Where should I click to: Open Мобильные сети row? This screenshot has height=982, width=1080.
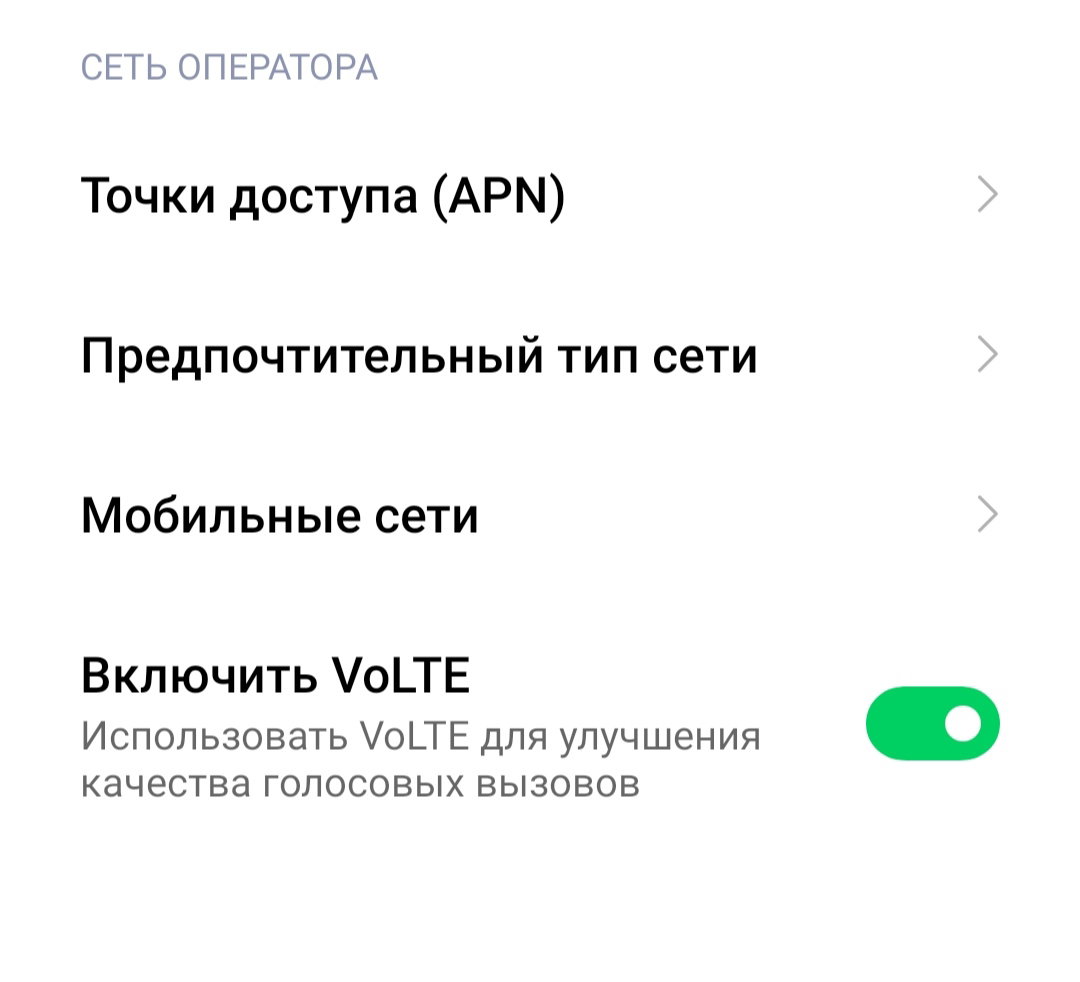(540, 515)
